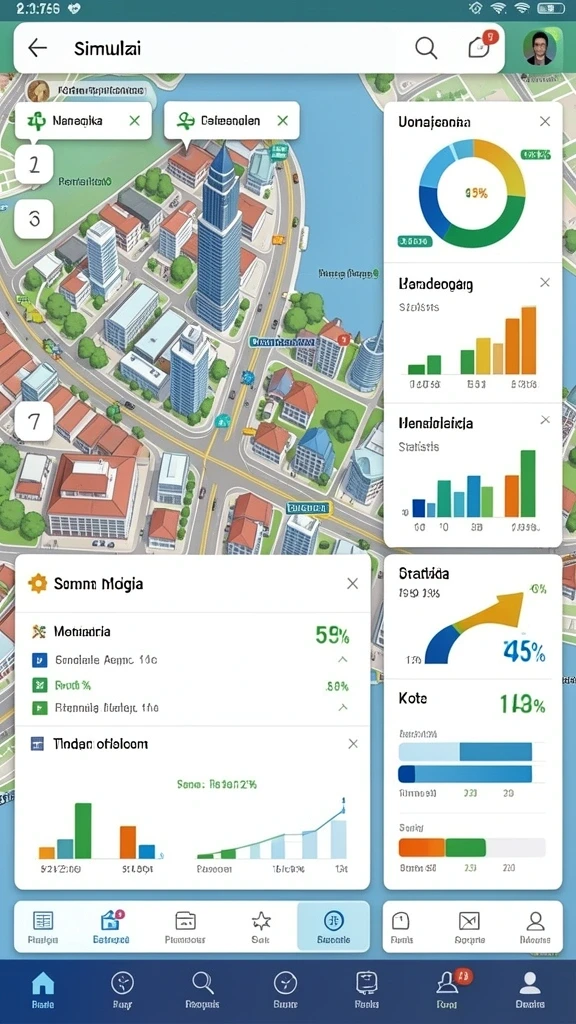This screenshot has width=576, height=1024.
Task: Tap the map button labeled 7
Action: [x=34, y=421]
